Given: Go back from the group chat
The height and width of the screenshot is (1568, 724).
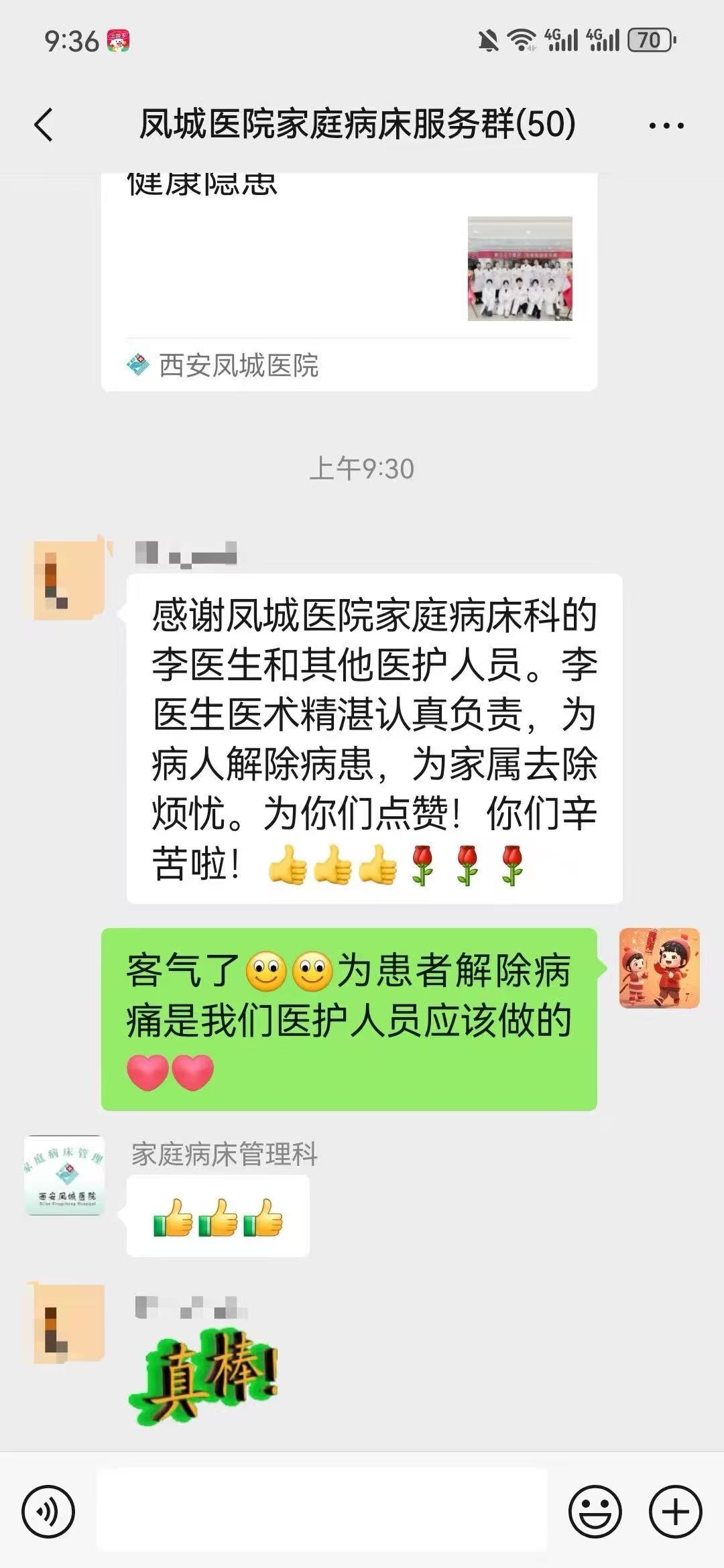Looking at the screenshot, I should coord(44,125).
